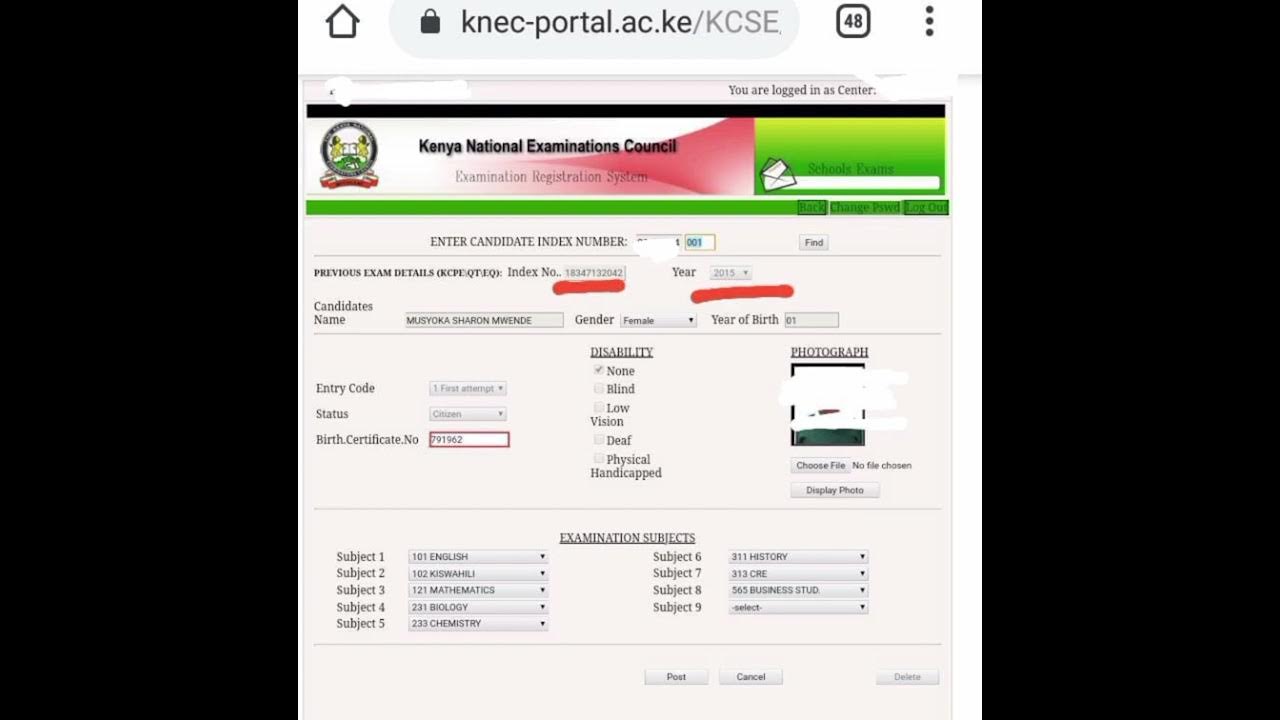Expand Subject 1 English dropdown
Image resolution: width=1280 pixels, height=720 pixels.
pos(478,557)
